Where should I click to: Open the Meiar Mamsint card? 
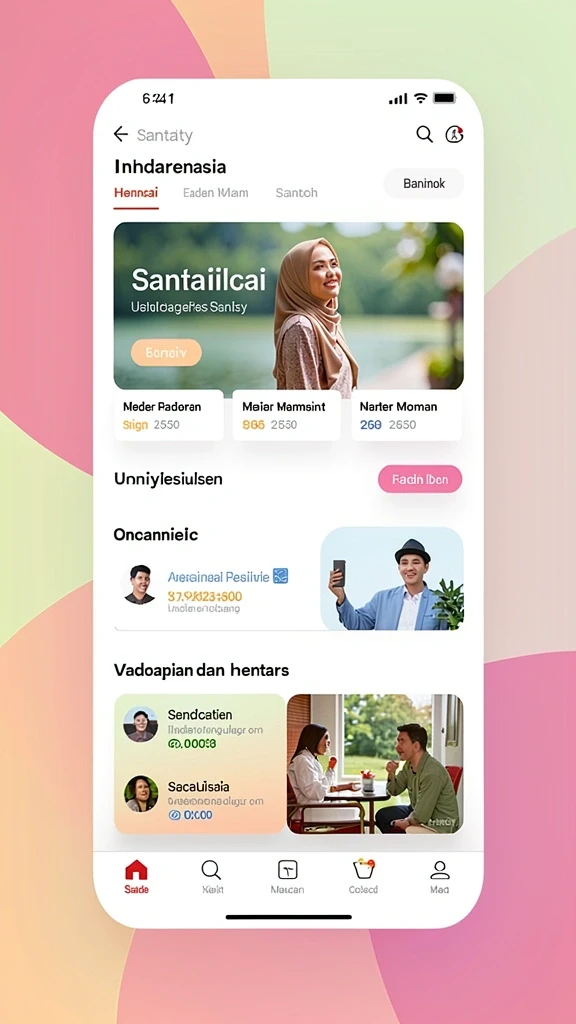click(287, 415)
